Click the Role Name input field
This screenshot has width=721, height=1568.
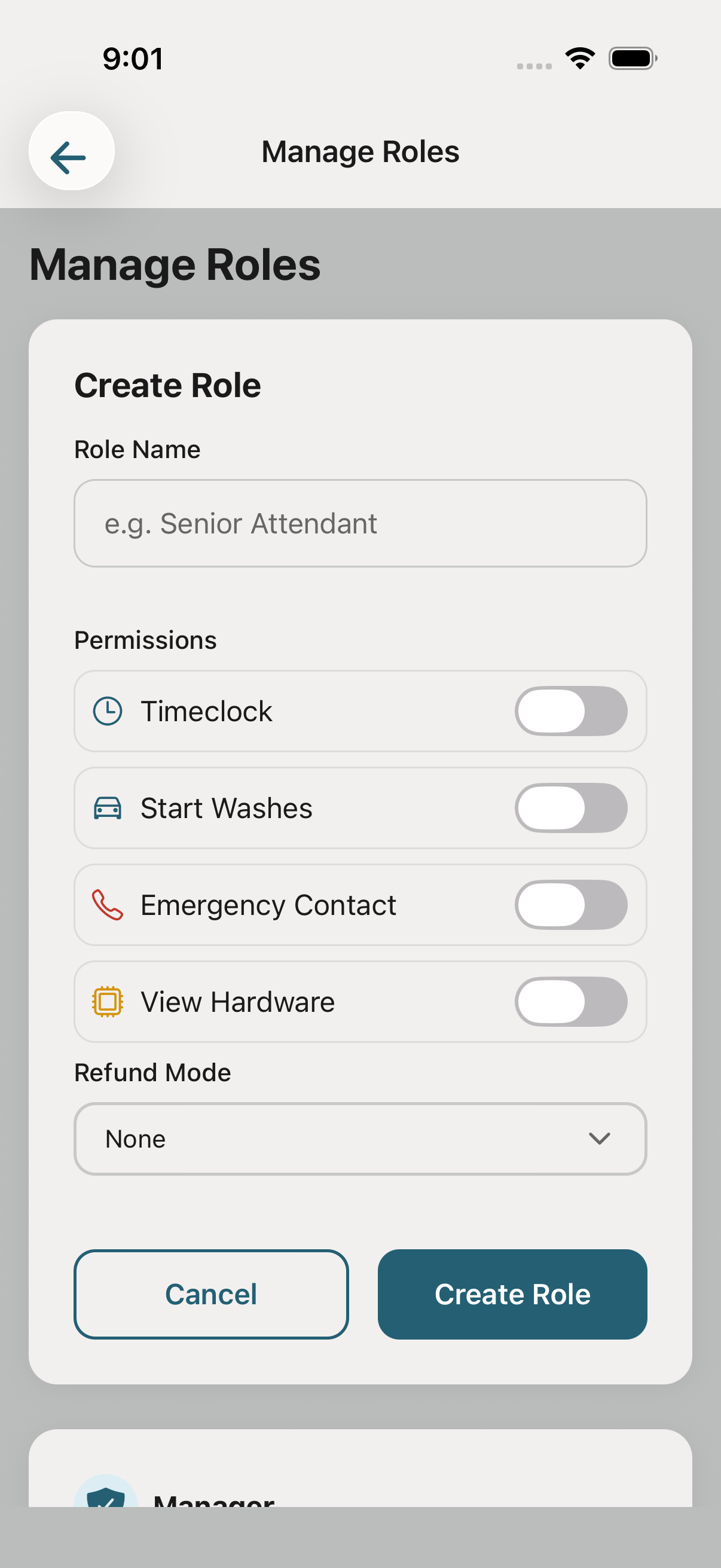[360, 523]
